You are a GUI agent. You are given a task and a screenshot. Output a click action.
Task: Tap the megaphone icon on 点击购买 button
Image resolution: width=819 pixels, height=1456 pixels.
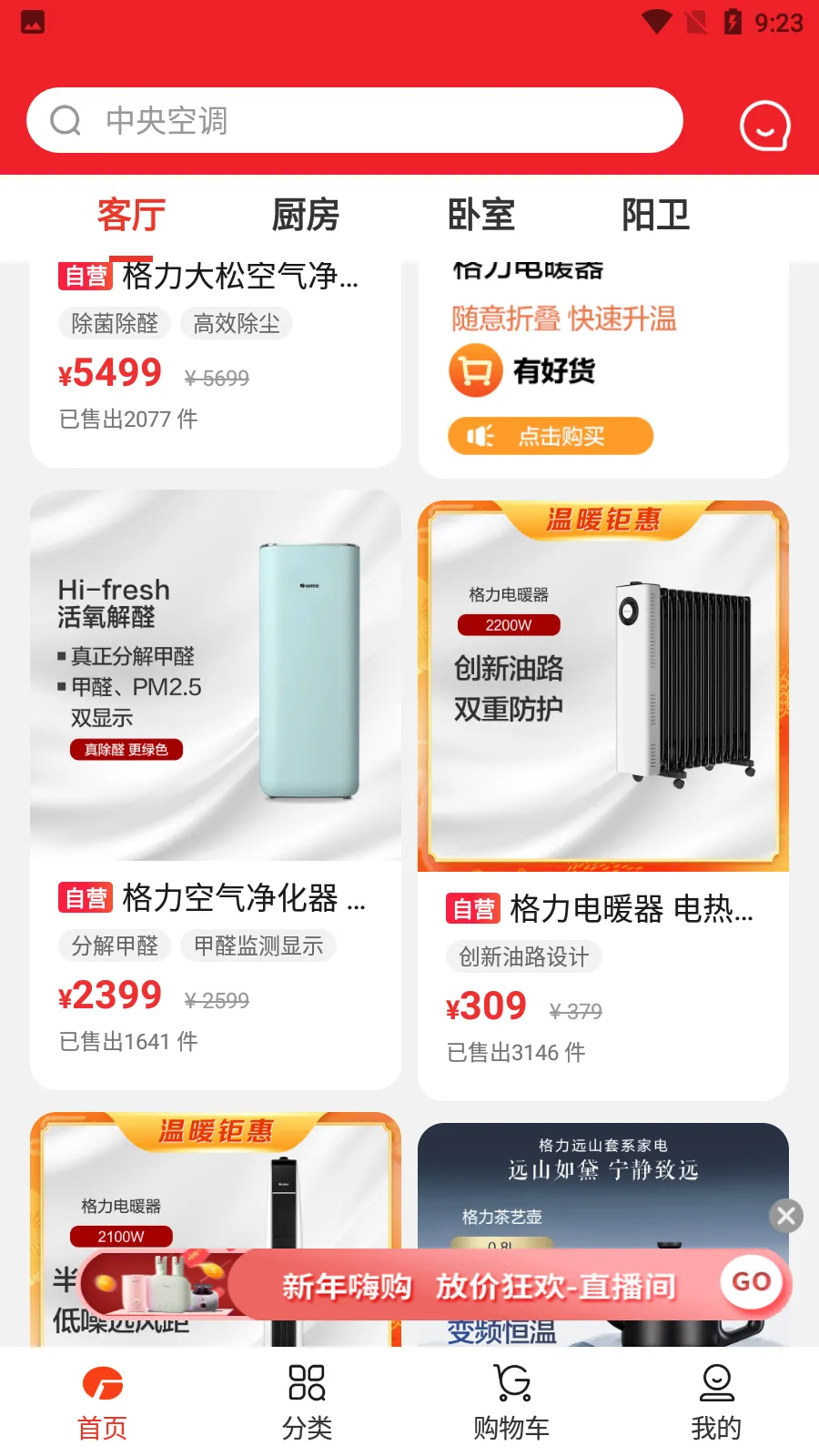click(x=479, y=435)
